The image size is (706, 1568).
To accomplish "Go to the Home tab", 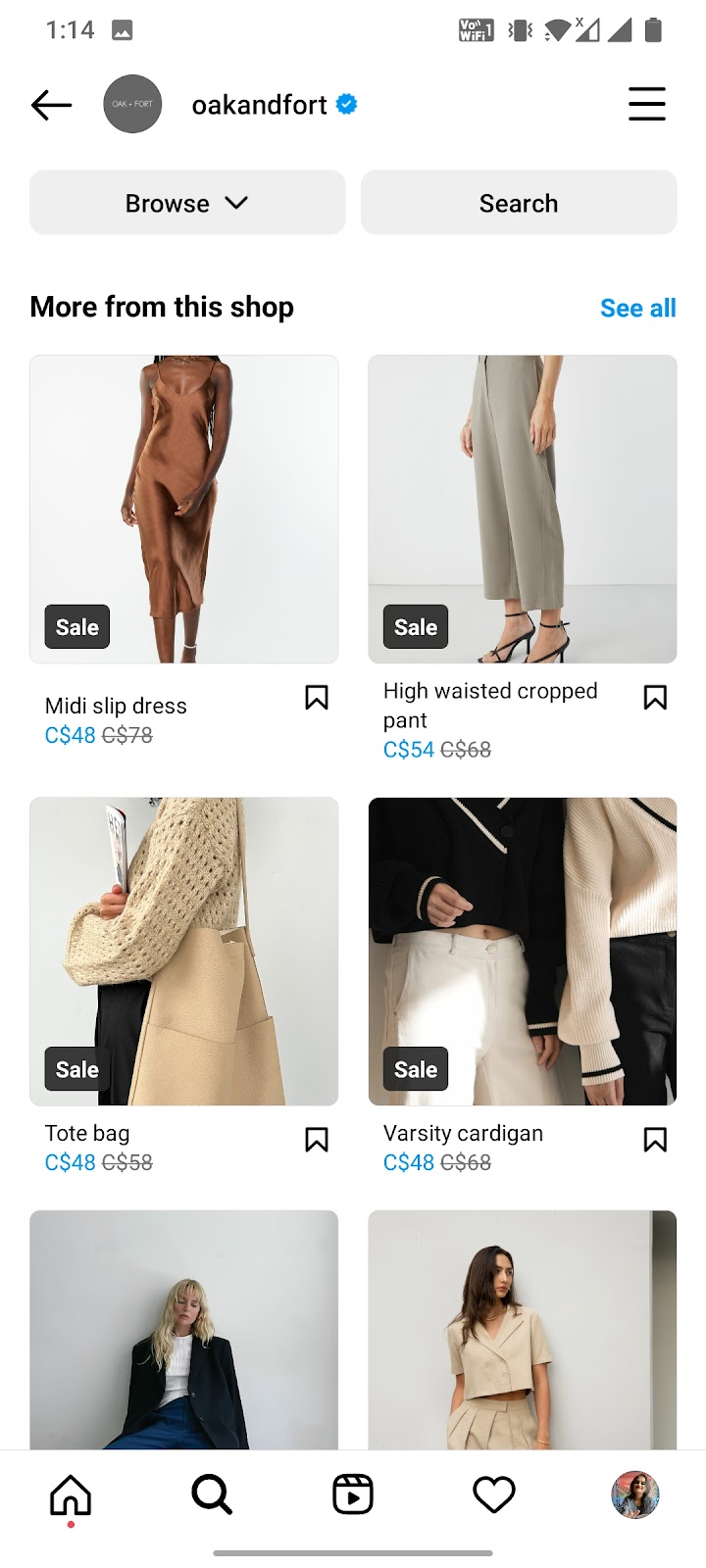I will (x=71, y=1495).
